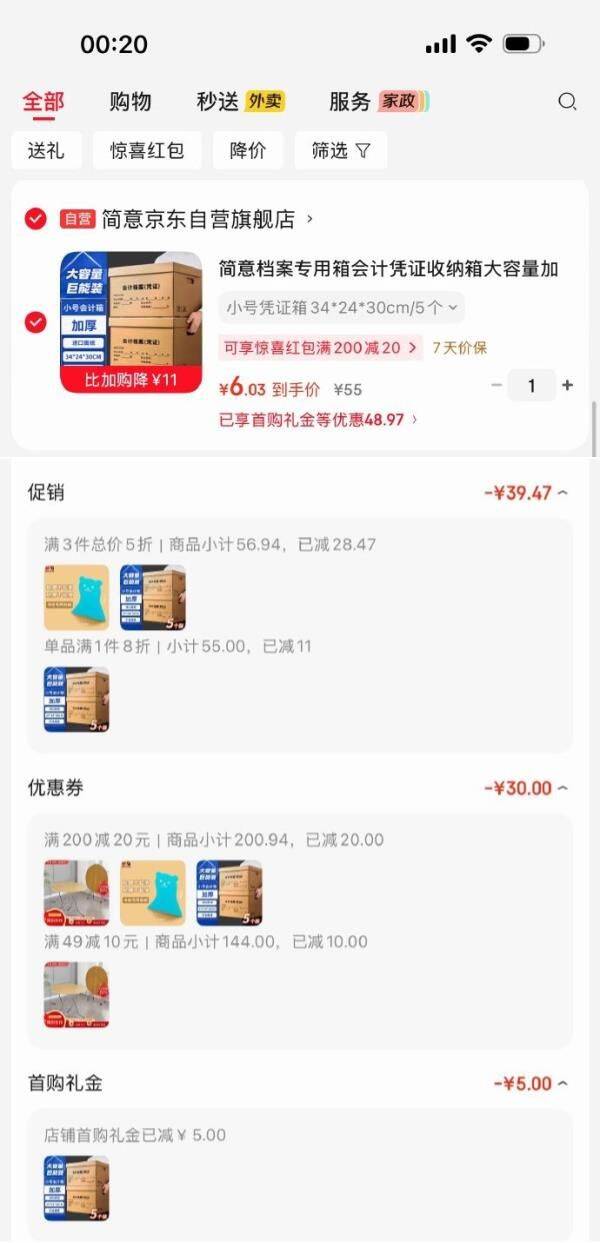This screenshot has height=1243, width=600.
Task: Open the 筛选 filter options
Action: [340, 151]
